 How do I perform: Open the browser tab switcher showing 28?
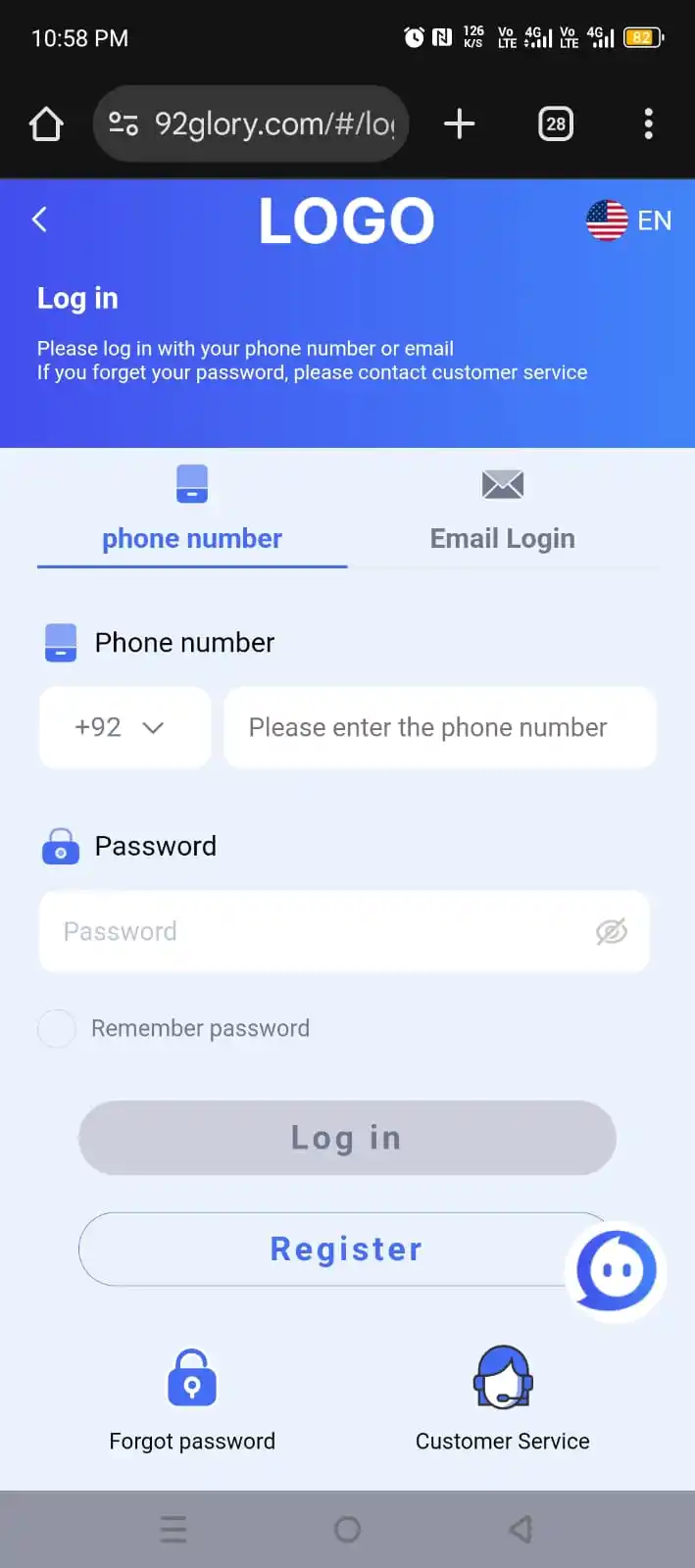point(556,123)
